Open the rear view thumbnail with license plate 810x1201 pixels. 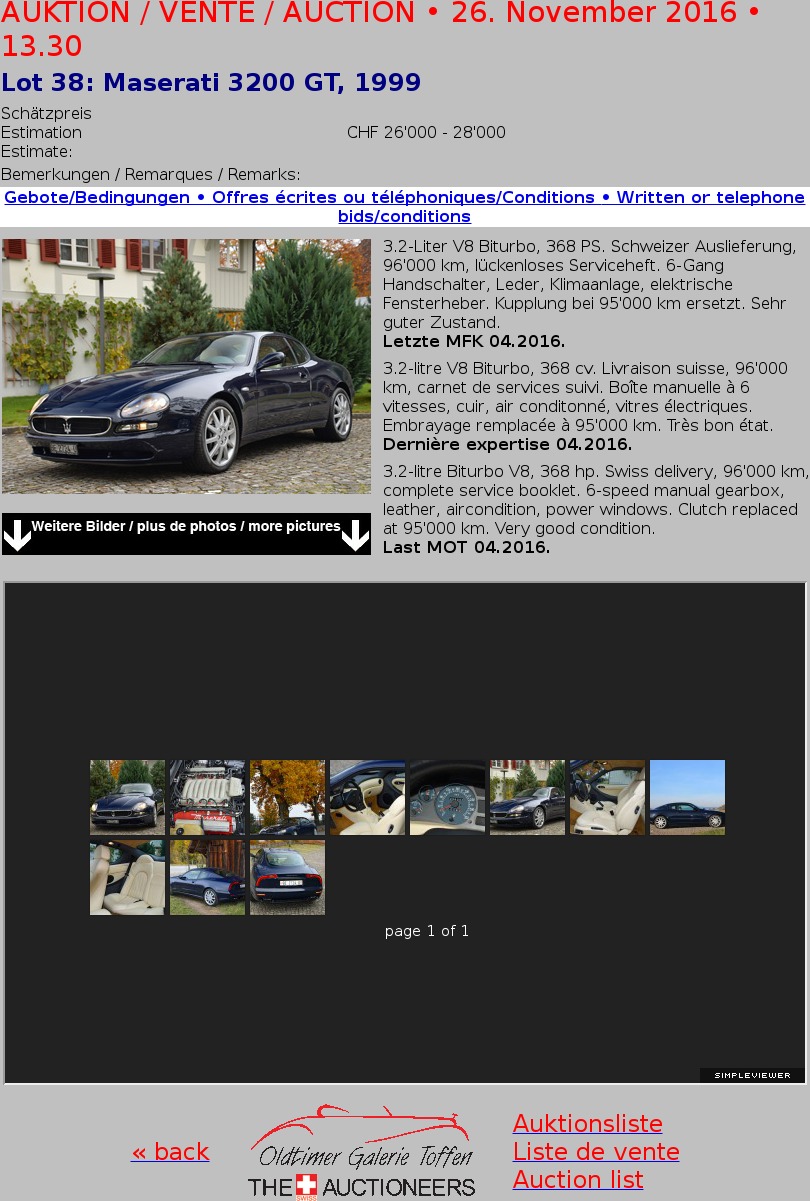(287, 877)
